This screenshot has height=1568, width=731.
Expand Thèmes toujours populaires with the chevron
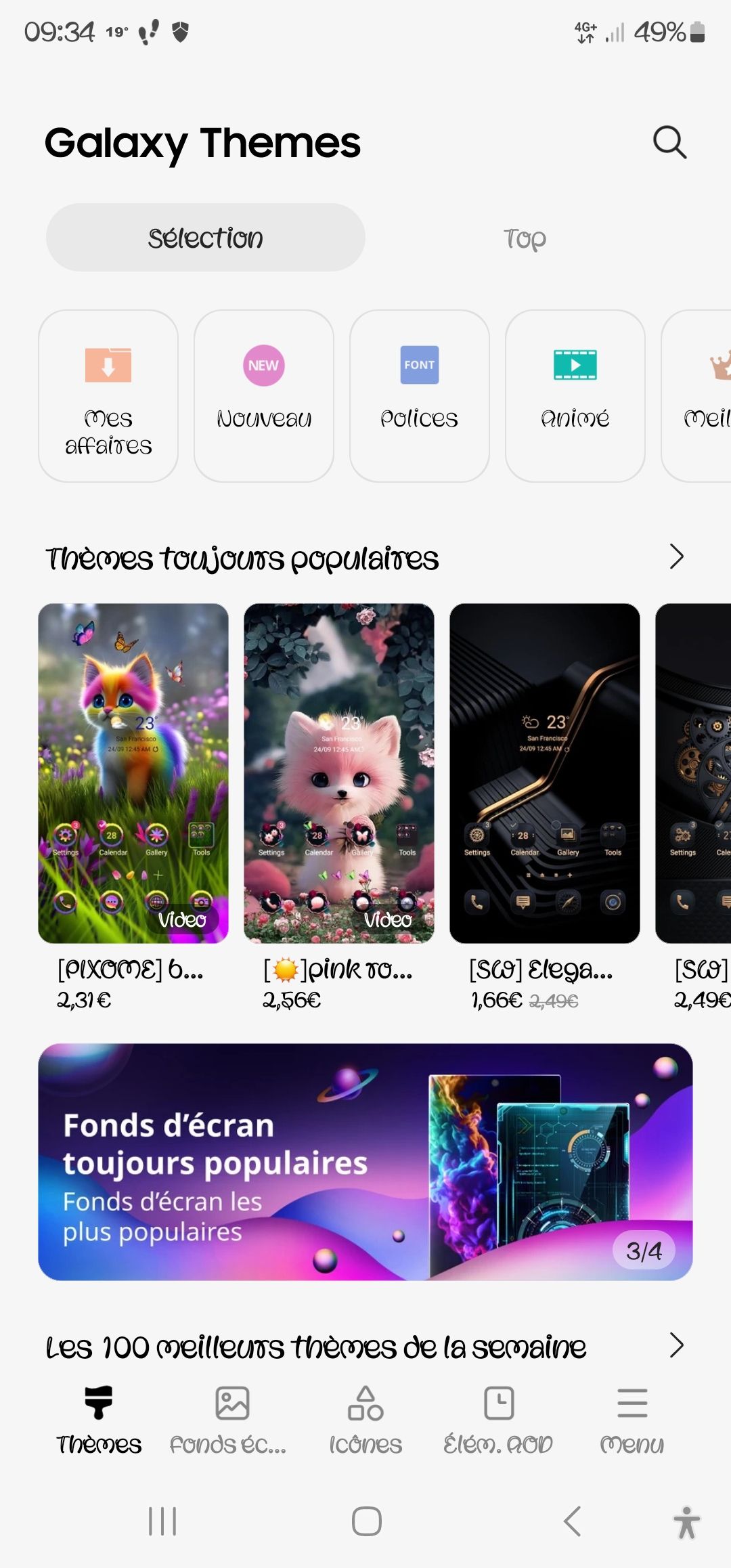click(x=677, y=558)
